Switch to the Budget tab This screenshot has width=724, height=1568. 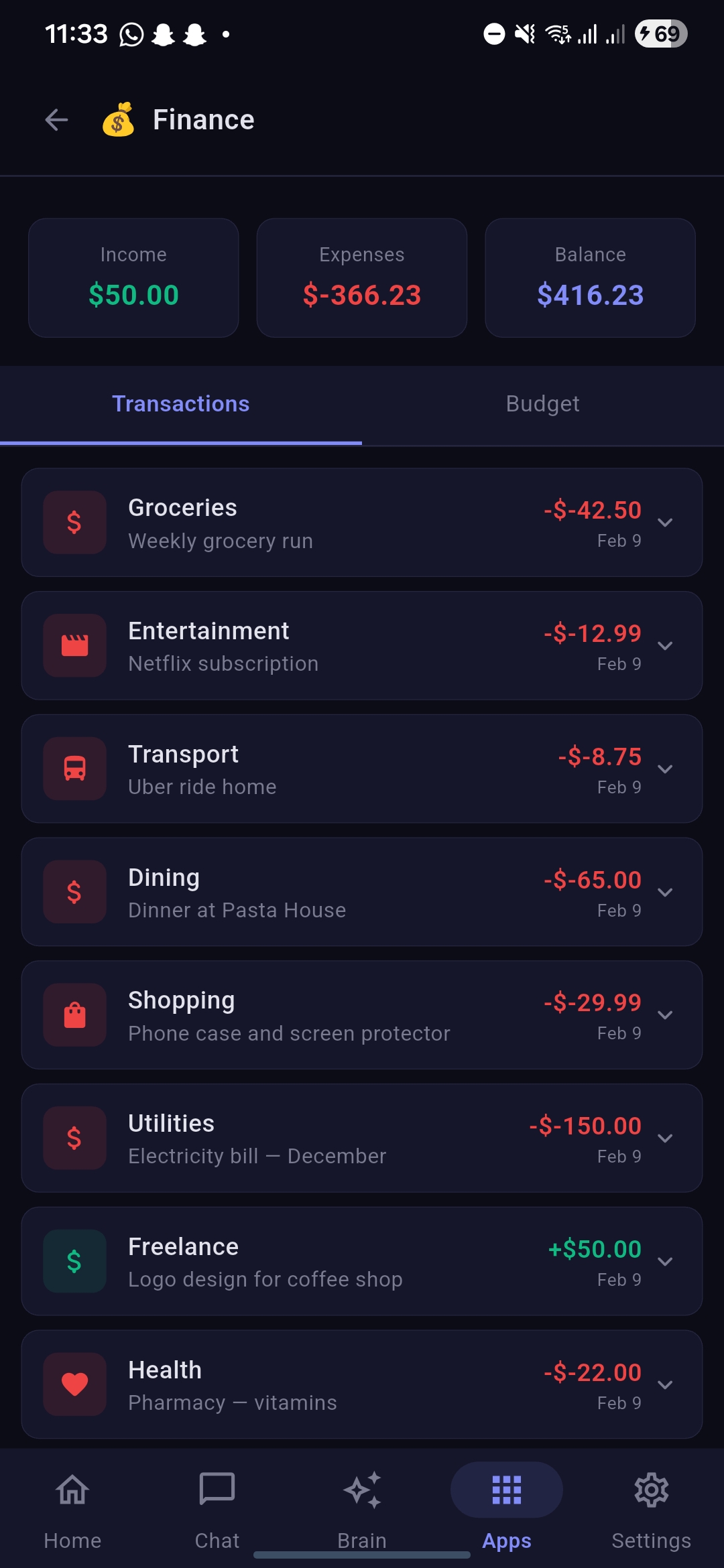542,404
